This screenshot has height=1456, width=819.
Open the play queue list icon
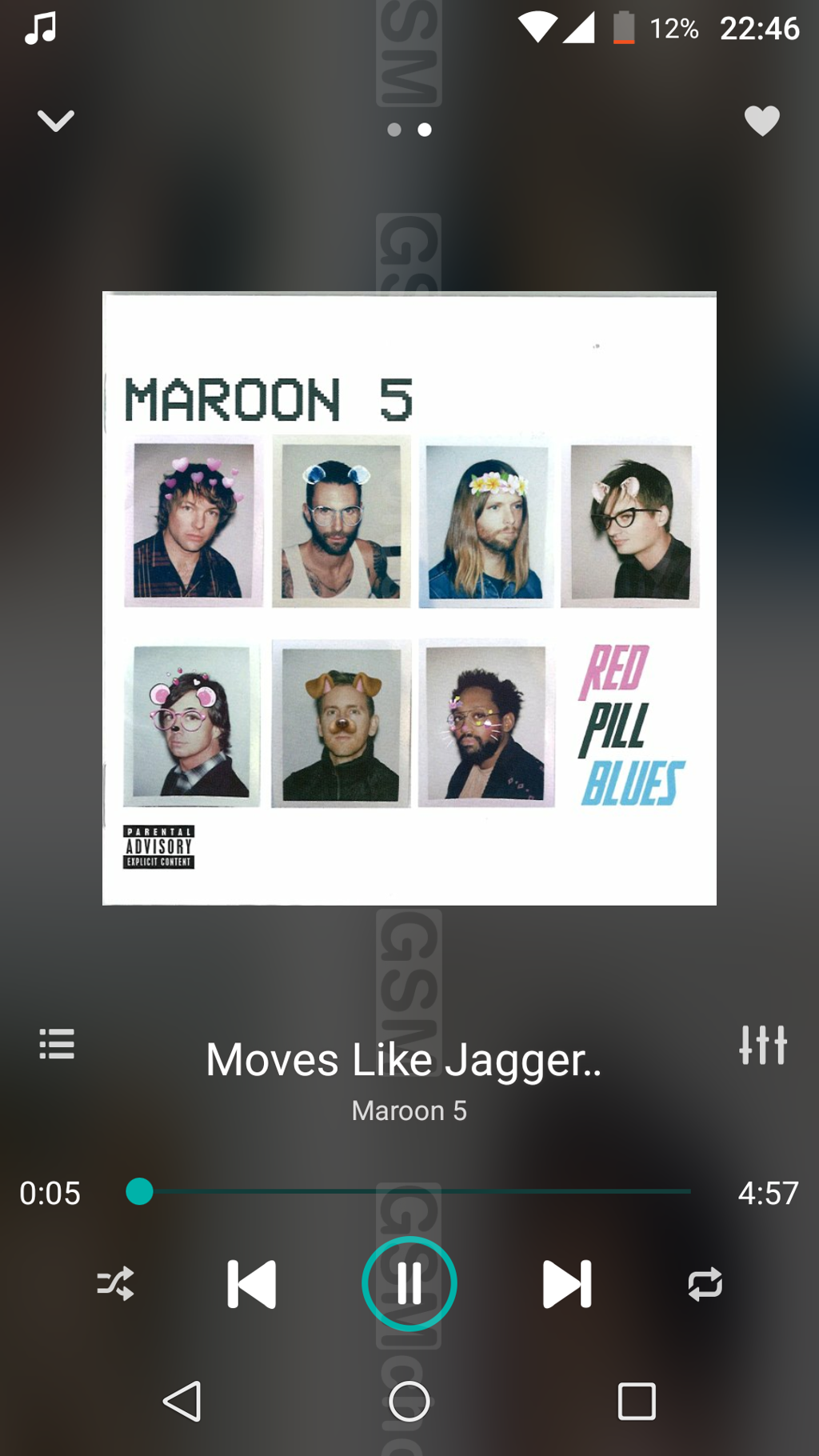tap(57, 1044)
